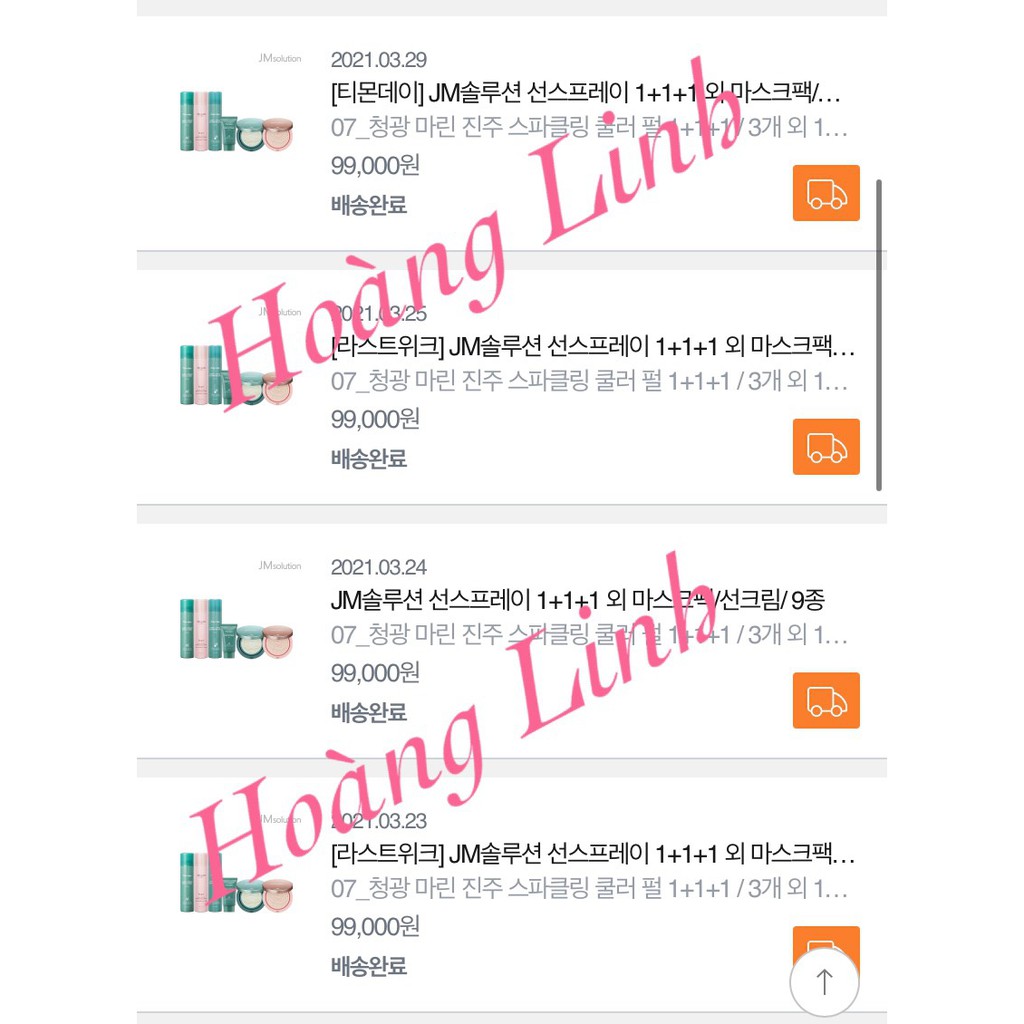
Task: Tap the up-arrow back-to-top button
Action: click(824, 983)
